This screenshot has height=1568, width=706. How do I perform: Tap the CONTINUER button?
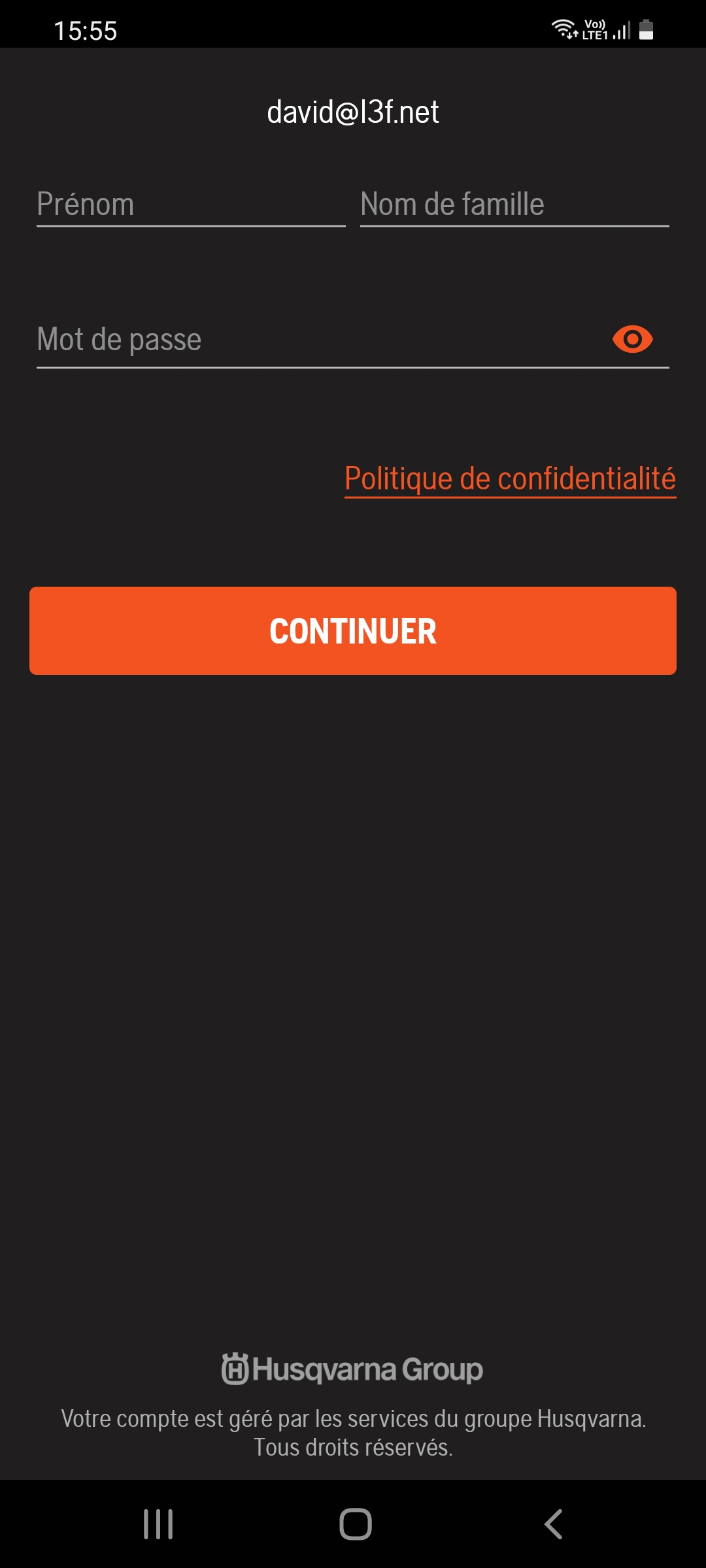pos(353,630)
